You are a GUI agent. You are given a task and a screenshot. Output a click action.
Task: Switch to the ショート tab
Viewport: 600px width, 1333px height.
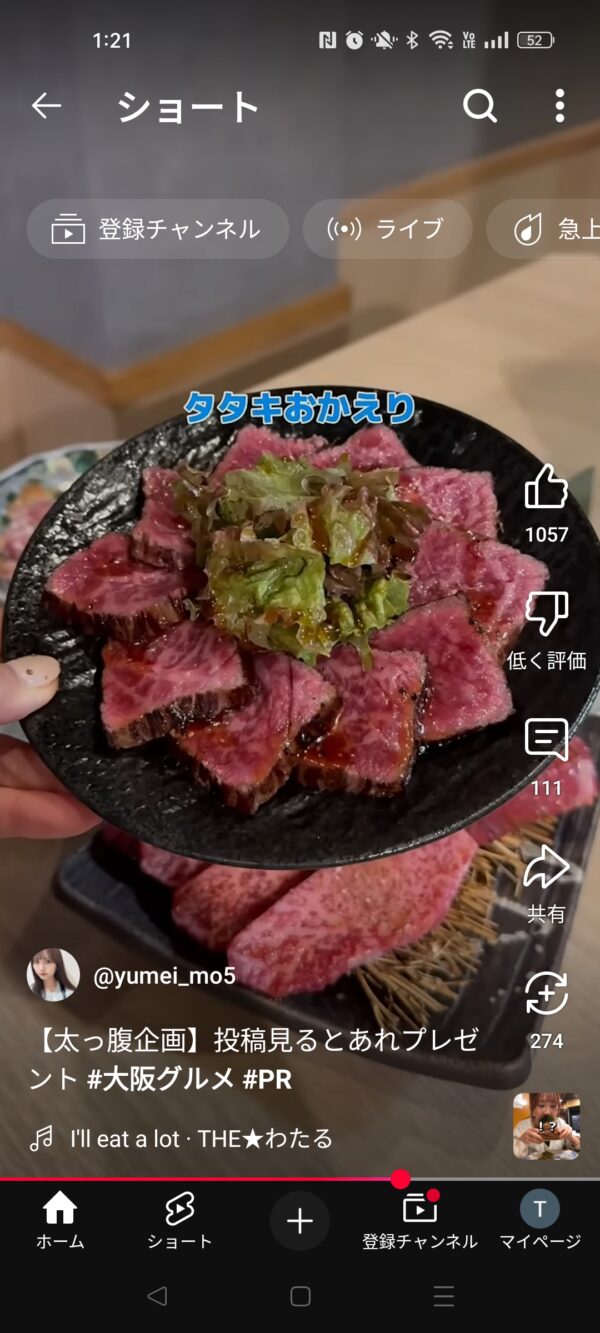pos(180,1222)
